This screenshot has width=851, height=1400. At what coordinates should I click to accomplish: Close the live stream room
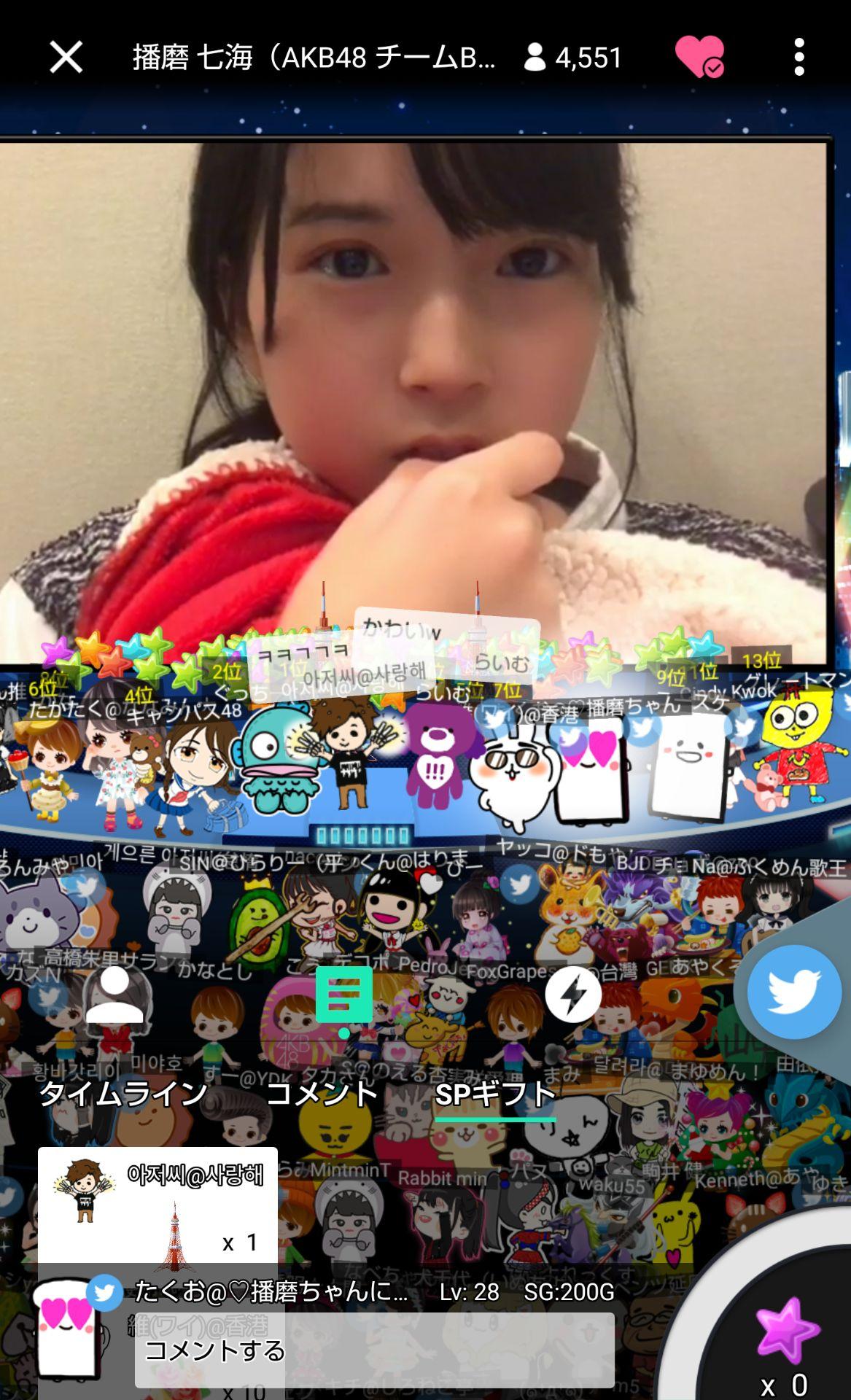66,57
